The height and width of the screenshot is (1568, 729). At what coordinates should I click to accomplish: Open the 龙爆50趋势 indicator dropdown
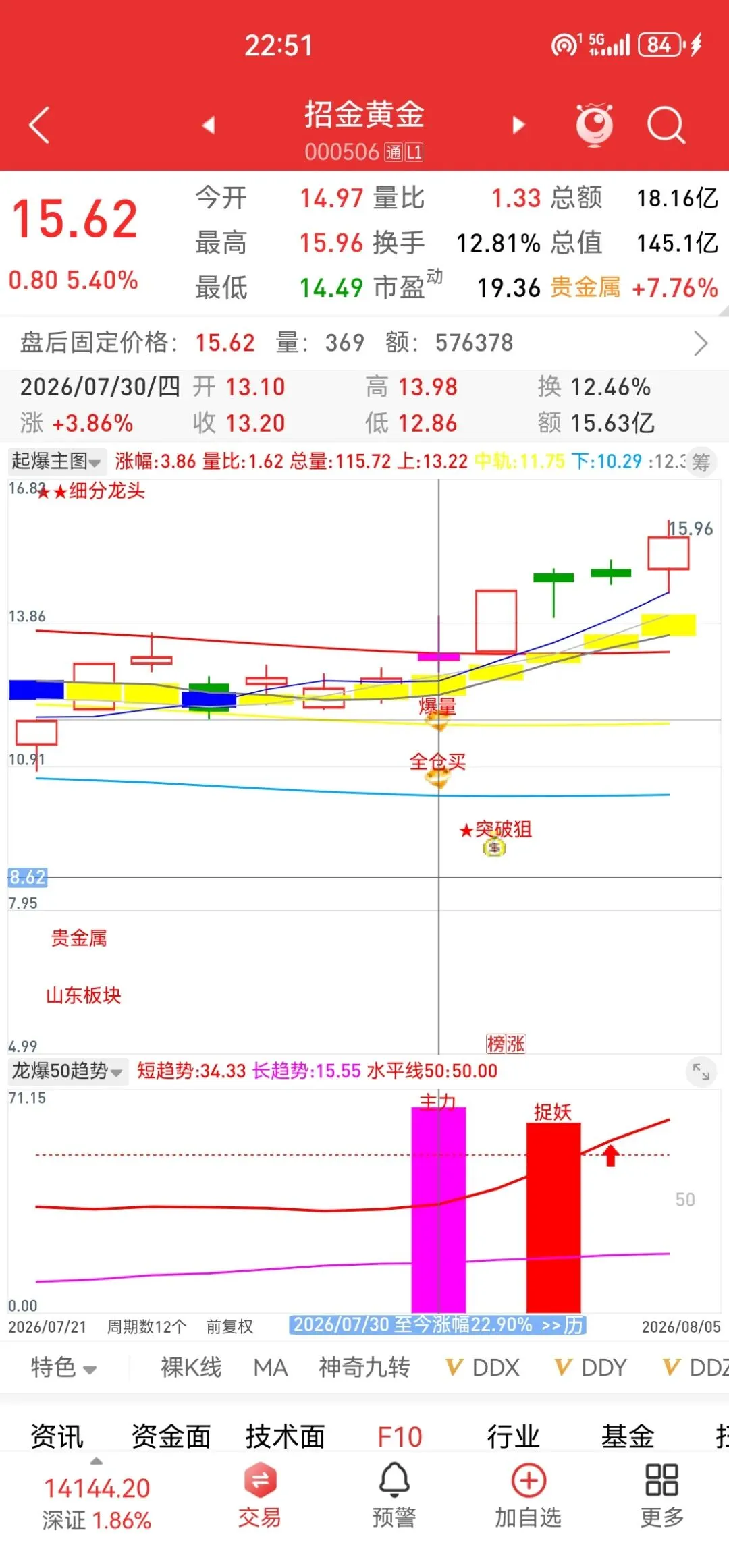coord(66,1071)
